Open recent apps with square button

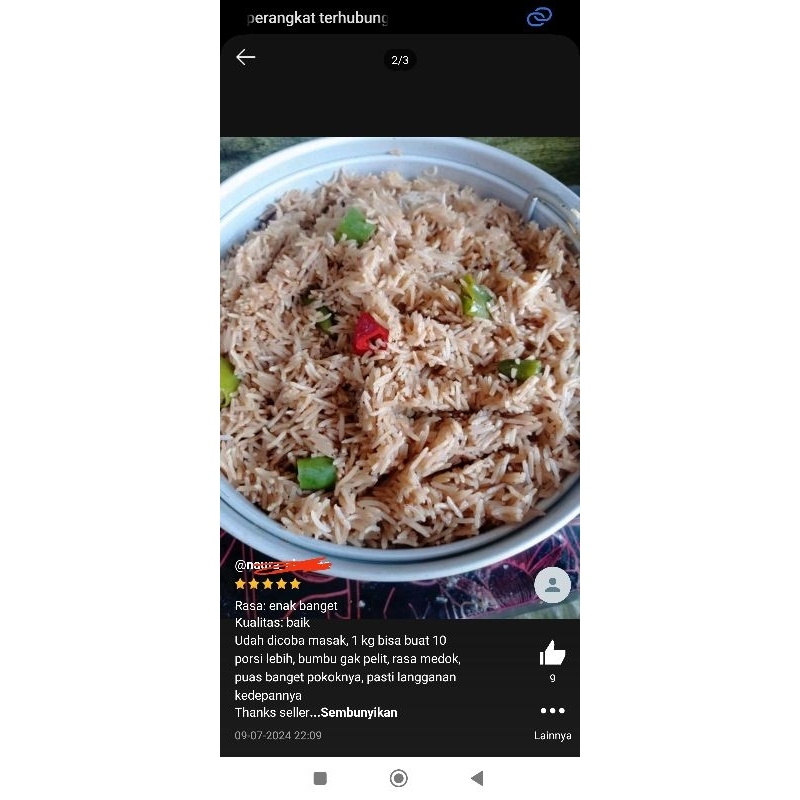320,778
